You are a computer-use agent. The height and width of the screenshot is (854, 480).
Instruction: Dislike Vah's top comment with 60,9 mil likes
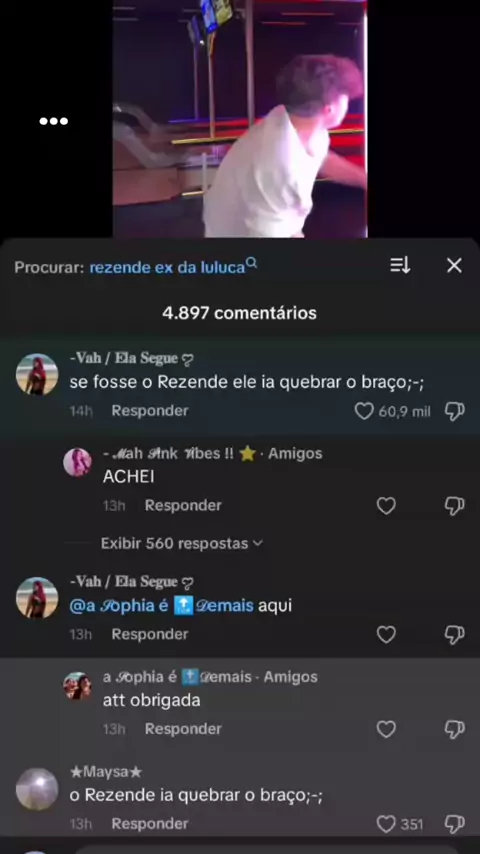tap(454, 411)
